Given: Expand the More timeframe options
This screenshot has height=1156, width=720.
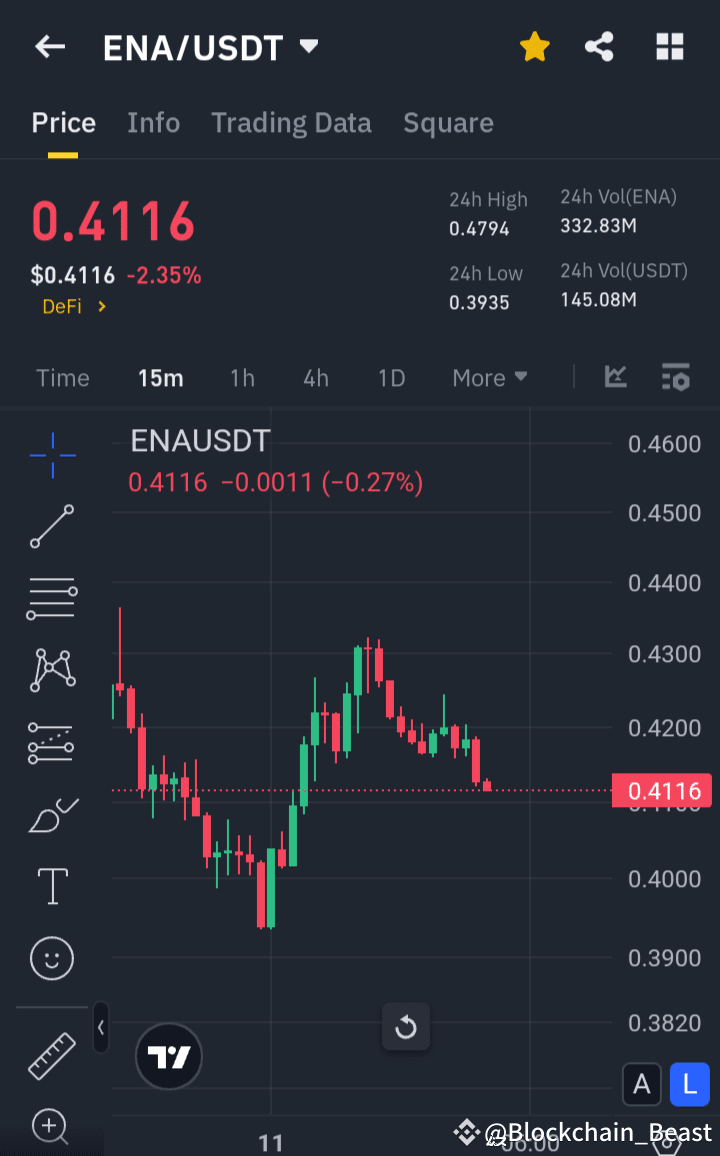Looking at the screenshot, I should (x=489, y=378).
